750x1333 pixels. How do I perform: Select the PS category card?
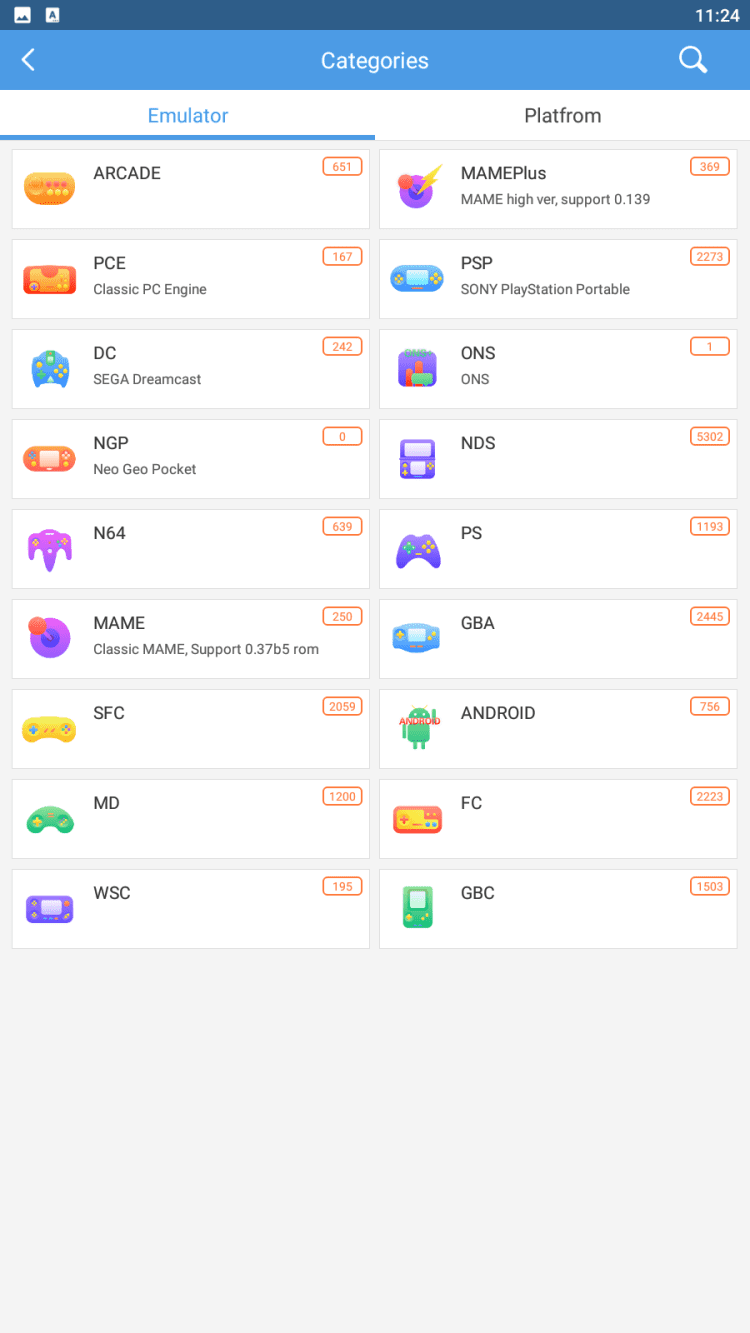point(558,549)
